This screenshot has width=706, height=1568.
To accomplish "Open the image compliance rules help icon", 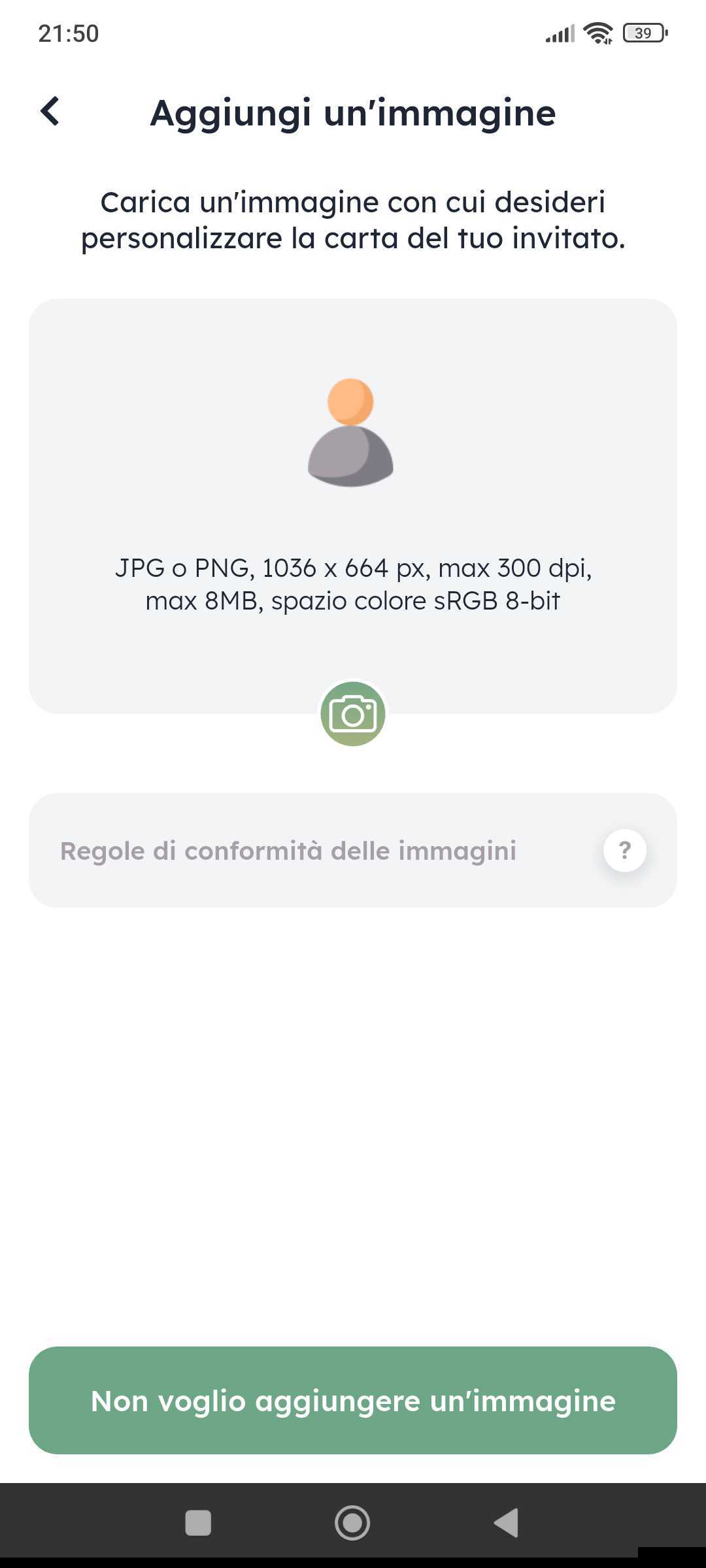I will click(x=625, y=851).
